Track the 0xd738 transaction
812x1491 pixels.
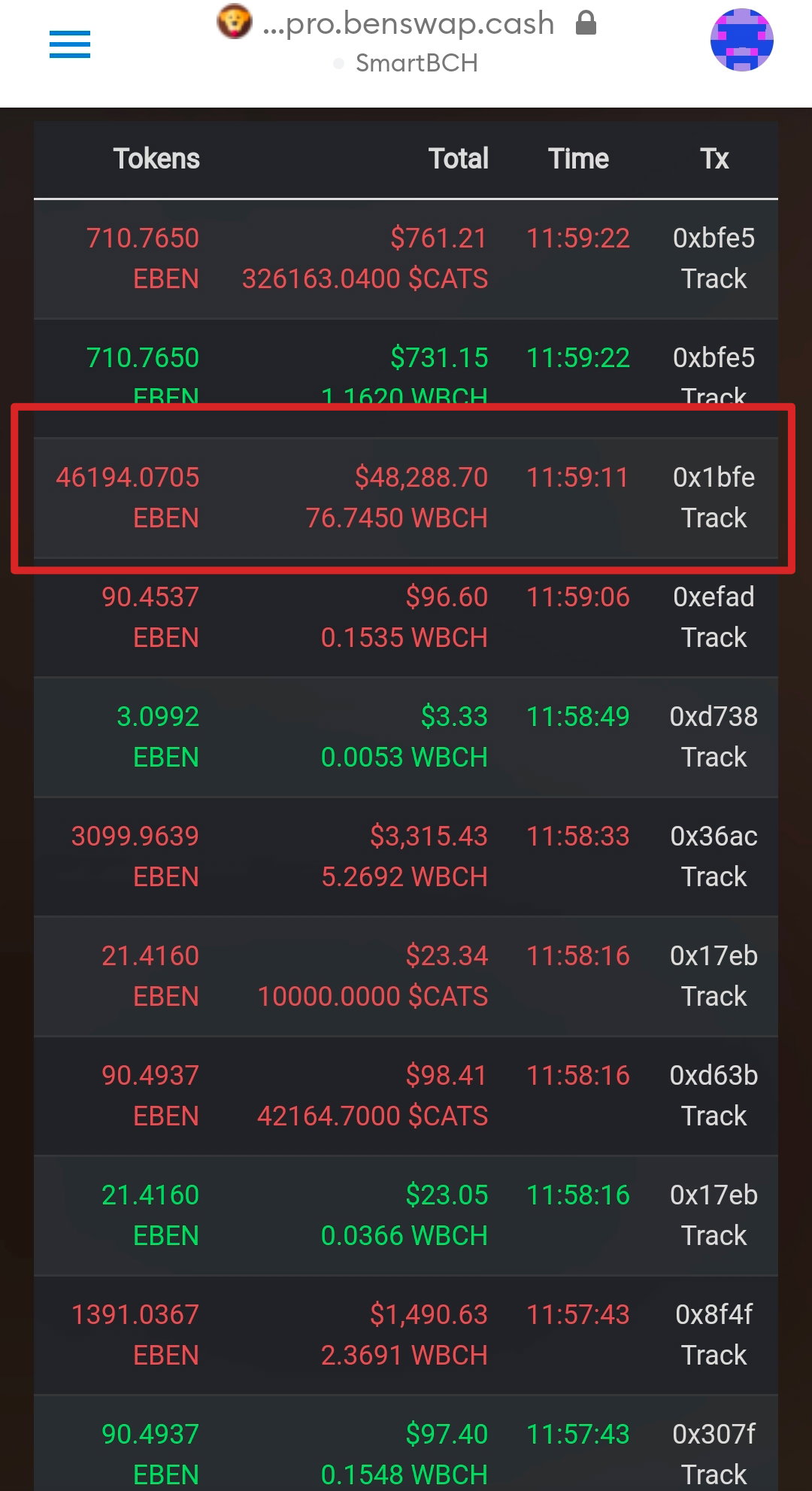point(714,757)
